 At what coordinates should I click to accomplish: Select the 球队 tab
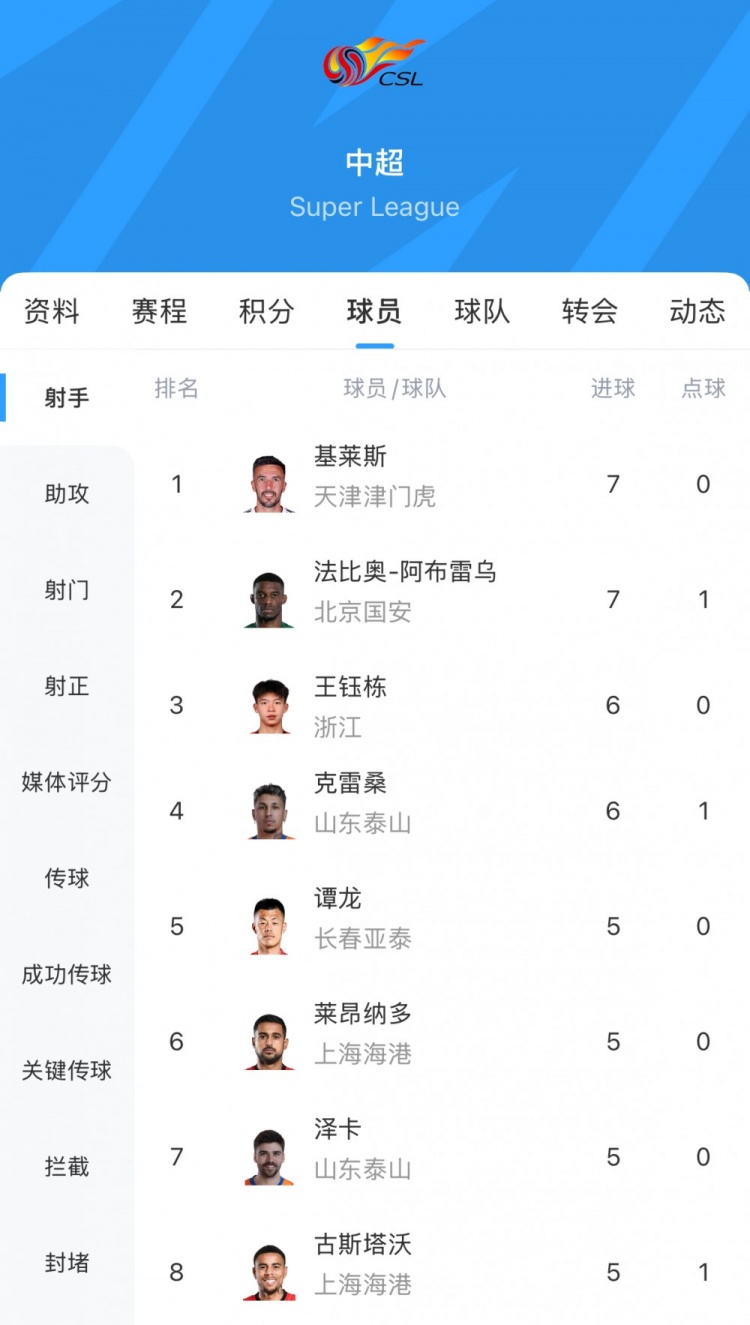pyautogui.click(x=482, y=311)
